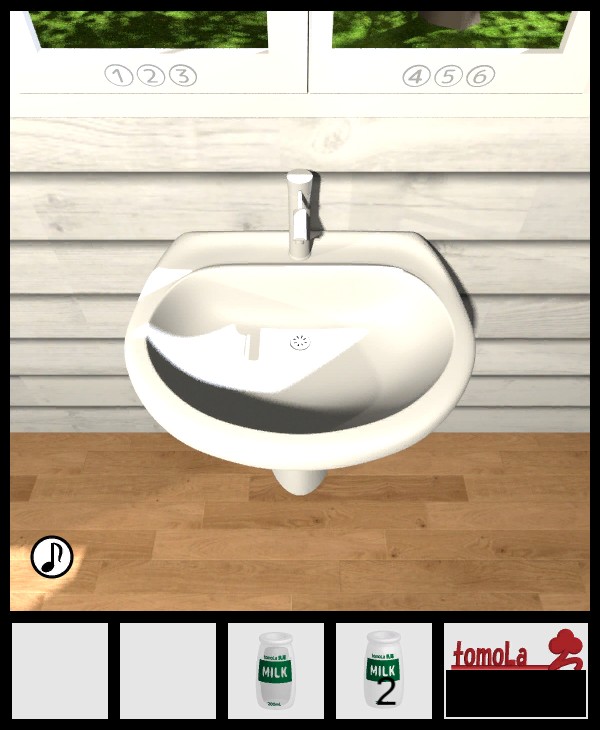Select the plain milk bottle item
Image resolution: width=600 pixels, height=730 pixels.
[275, 671]
